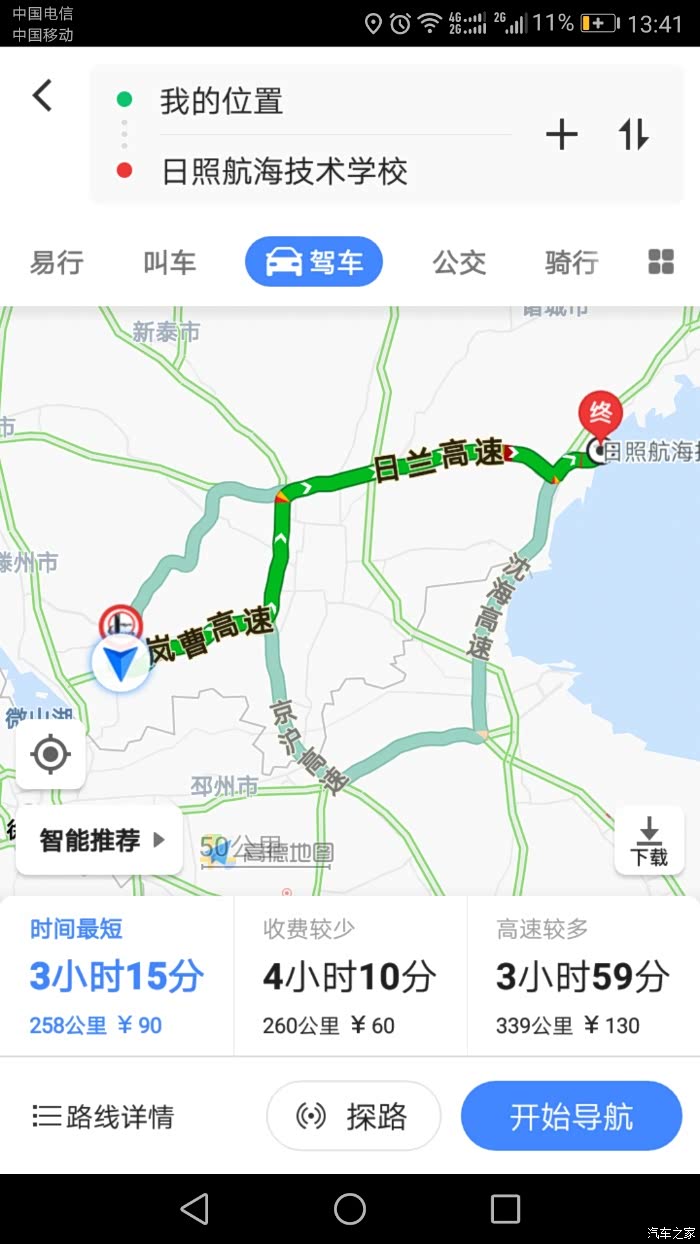The height and width of the screenshot is (1244, 700).
Task: Tap 下载 to download offline map
Action: point(648,840)
